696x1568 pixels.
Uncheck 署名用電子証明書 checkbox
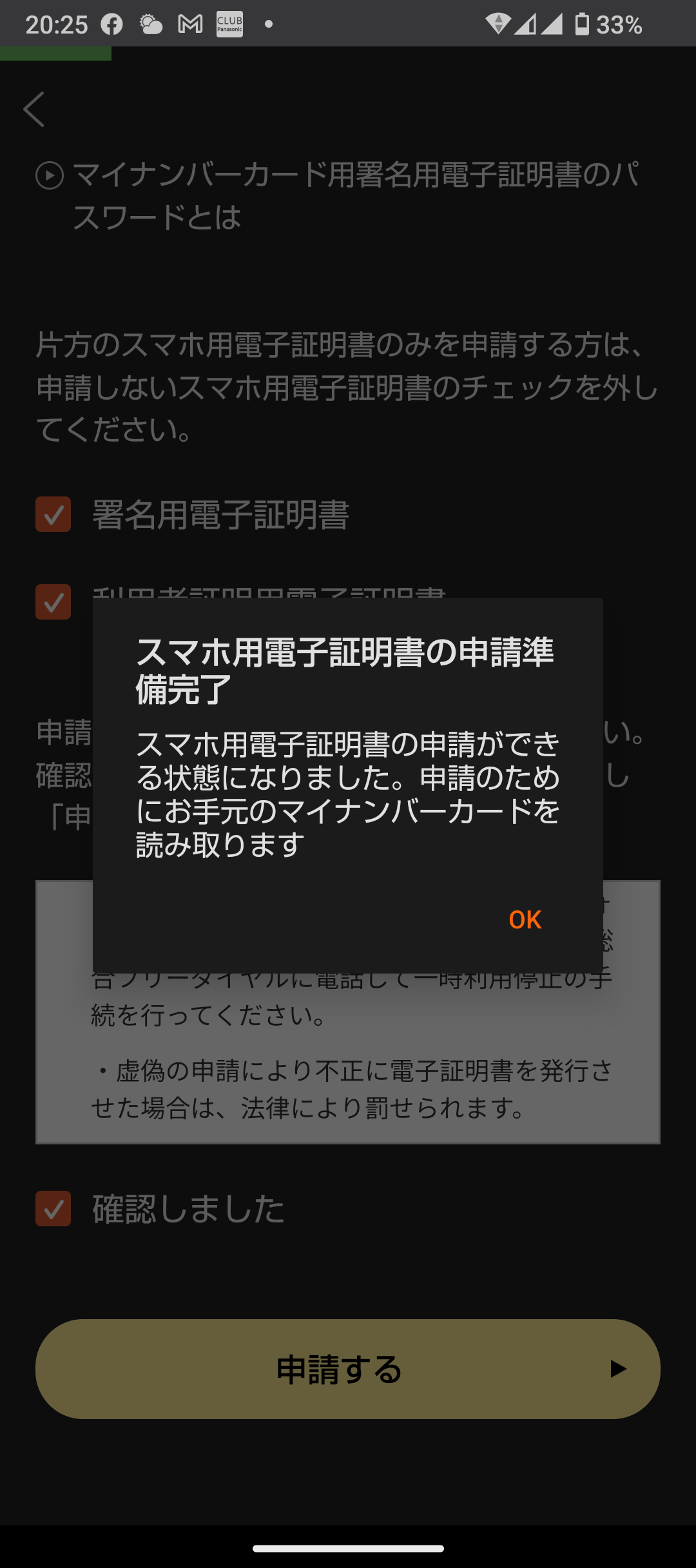pyautogui.click(x=53, y=514)
